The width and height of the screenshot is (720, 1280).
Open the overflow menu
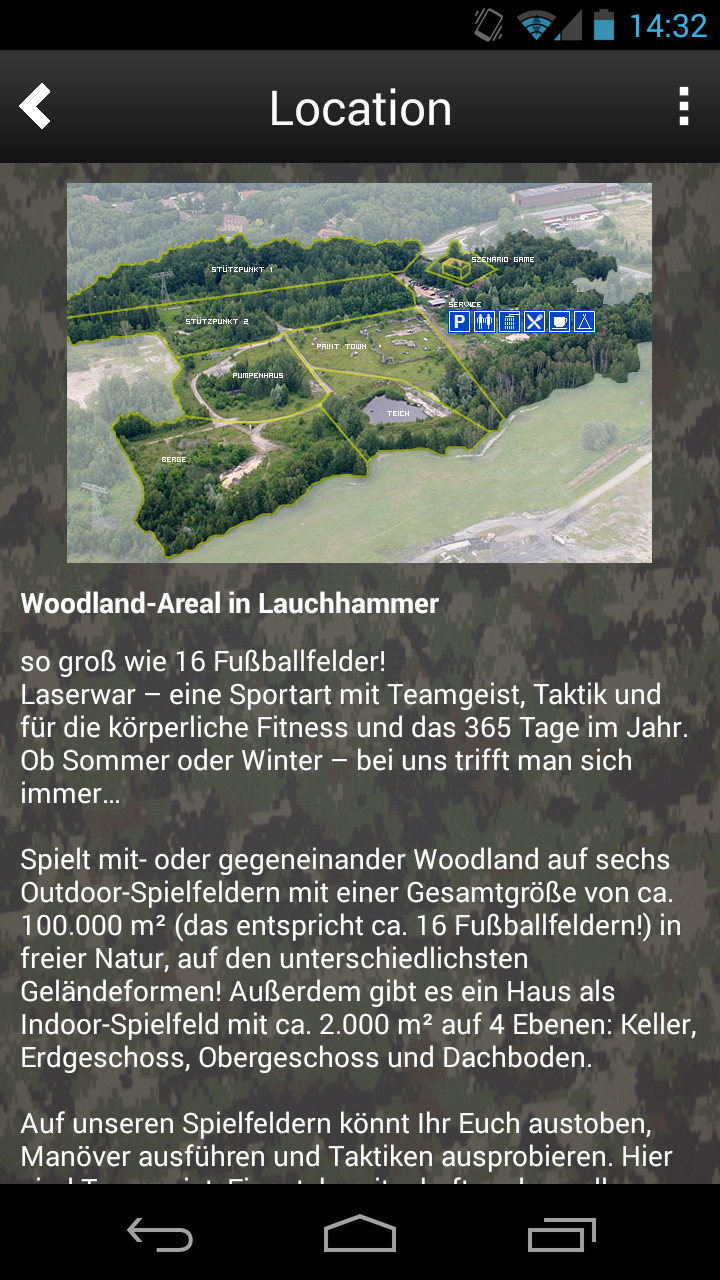point(684,107)
